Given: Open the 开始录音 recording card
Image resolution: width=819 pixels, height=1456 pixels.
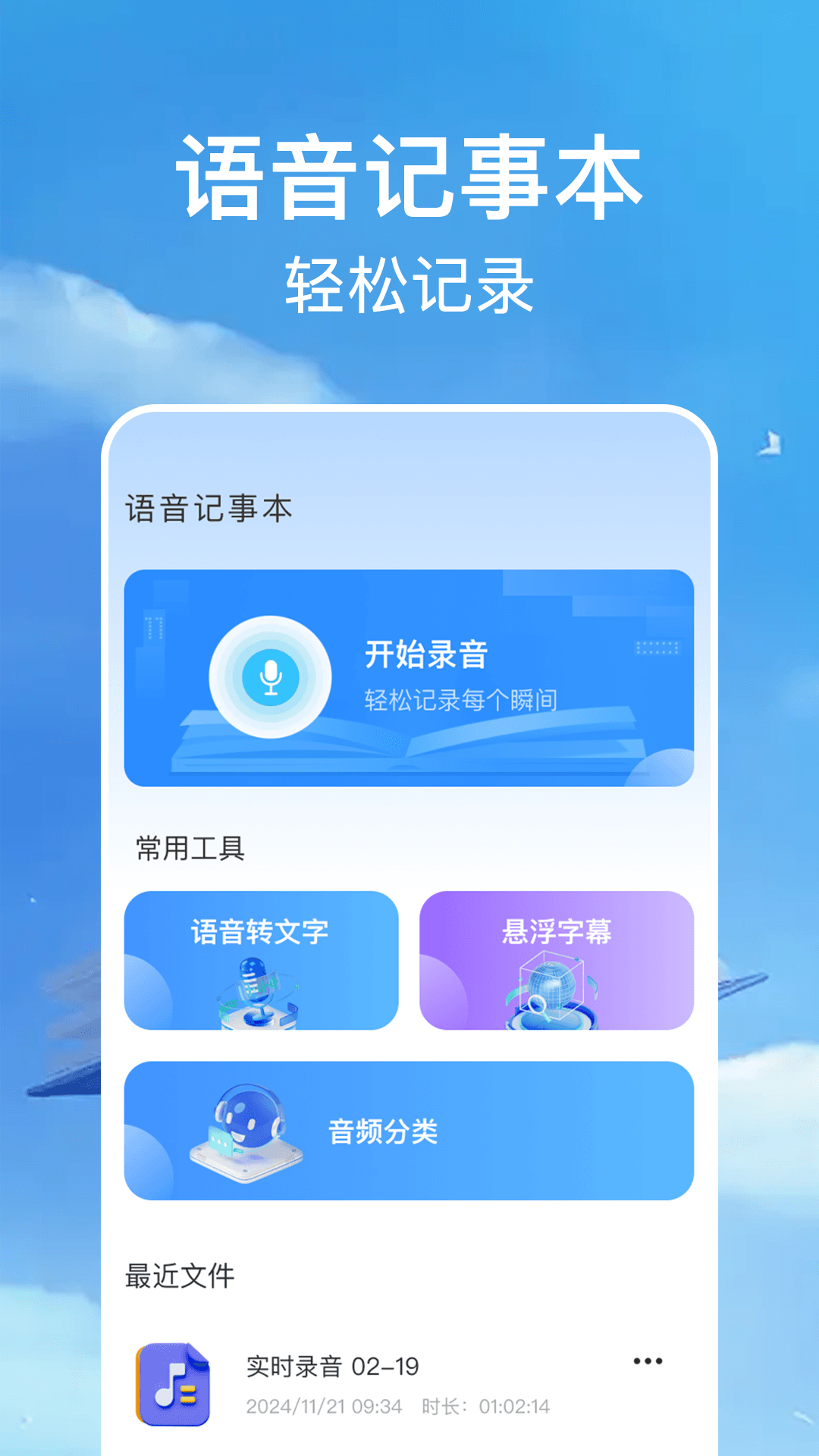Looking at the screenshot, I should click(x=409, y=679).
